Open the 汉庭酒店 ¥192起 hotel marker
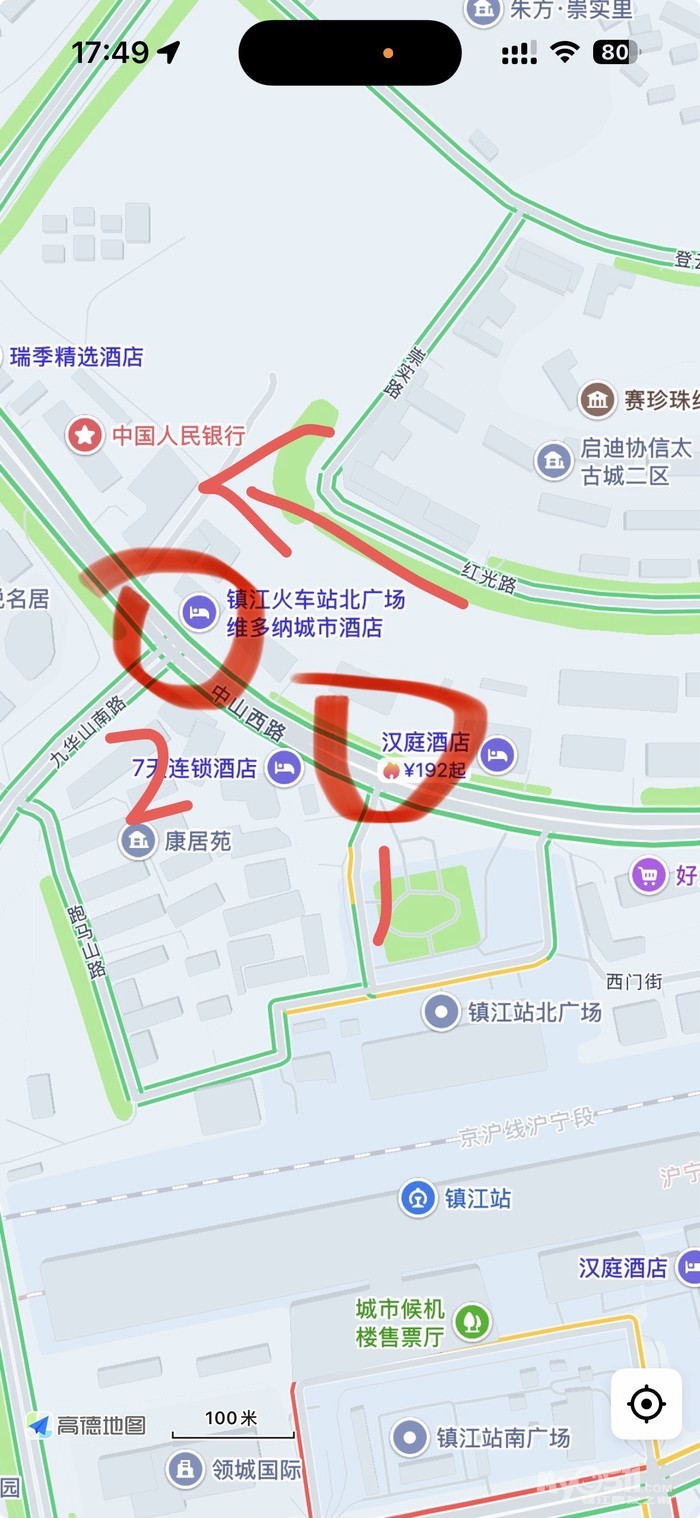The height and width of the screenshot is (1518, 700). [x=497, y=755]
